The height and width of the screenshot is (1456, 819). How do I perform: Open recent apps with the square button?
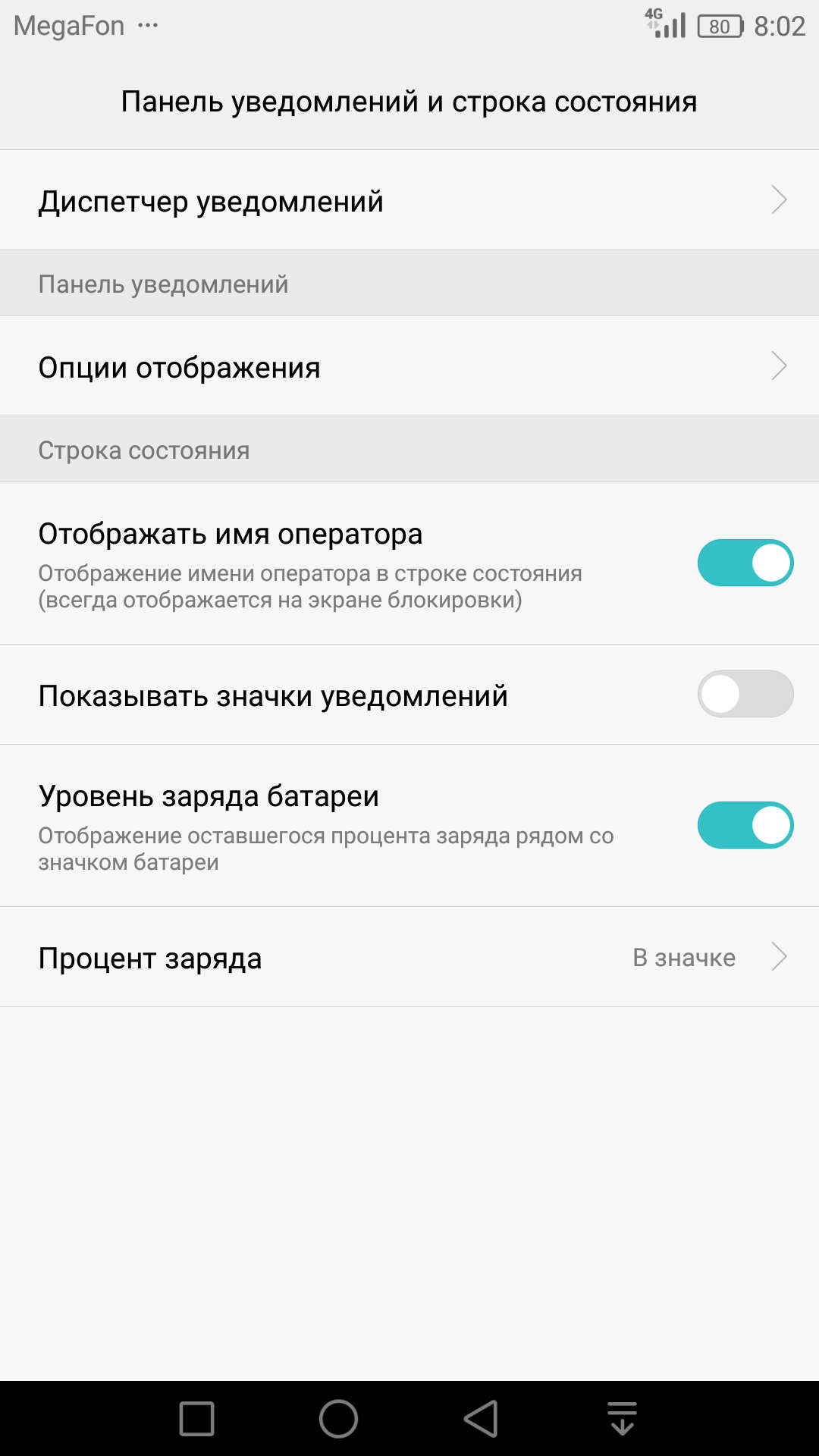click(196, 1419)
